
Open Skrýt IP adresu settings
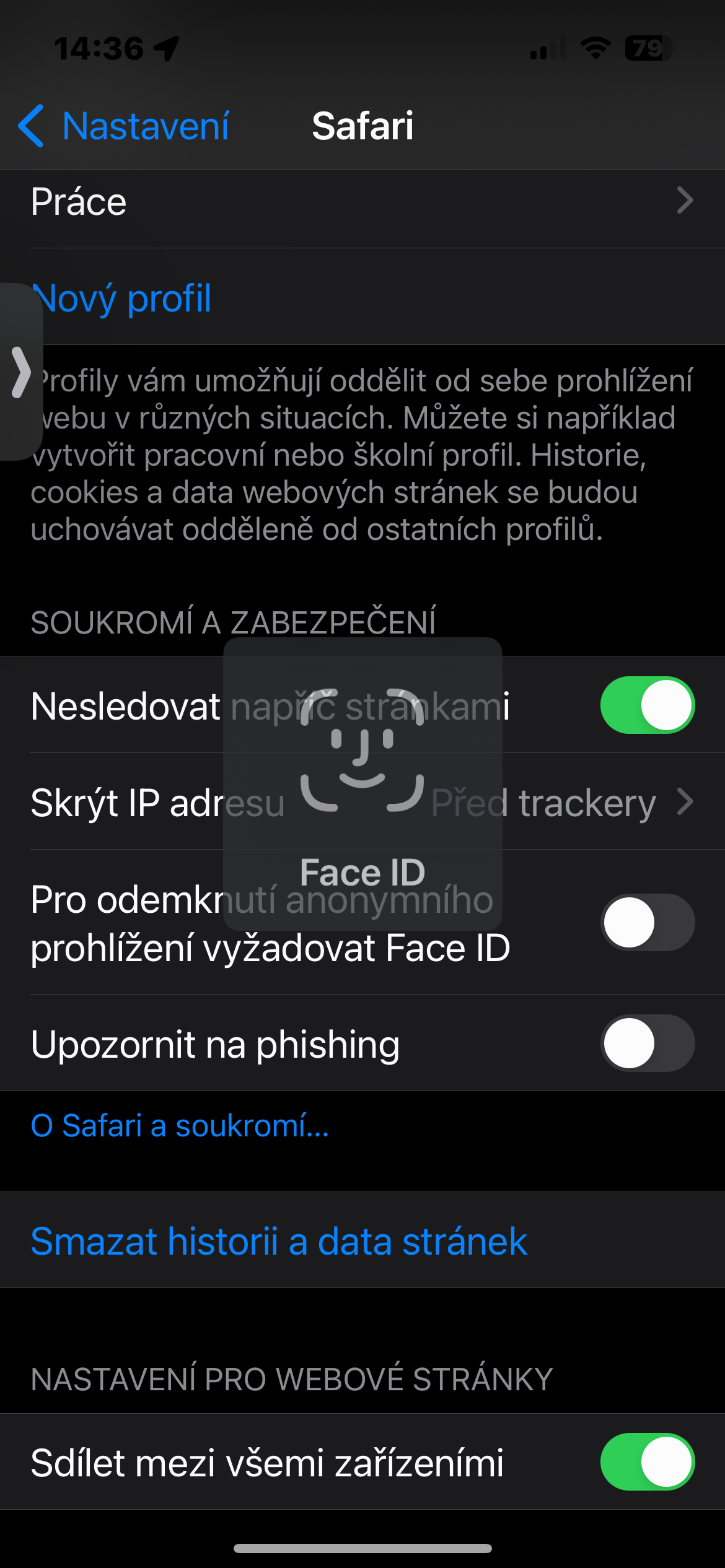coord(362,803)
